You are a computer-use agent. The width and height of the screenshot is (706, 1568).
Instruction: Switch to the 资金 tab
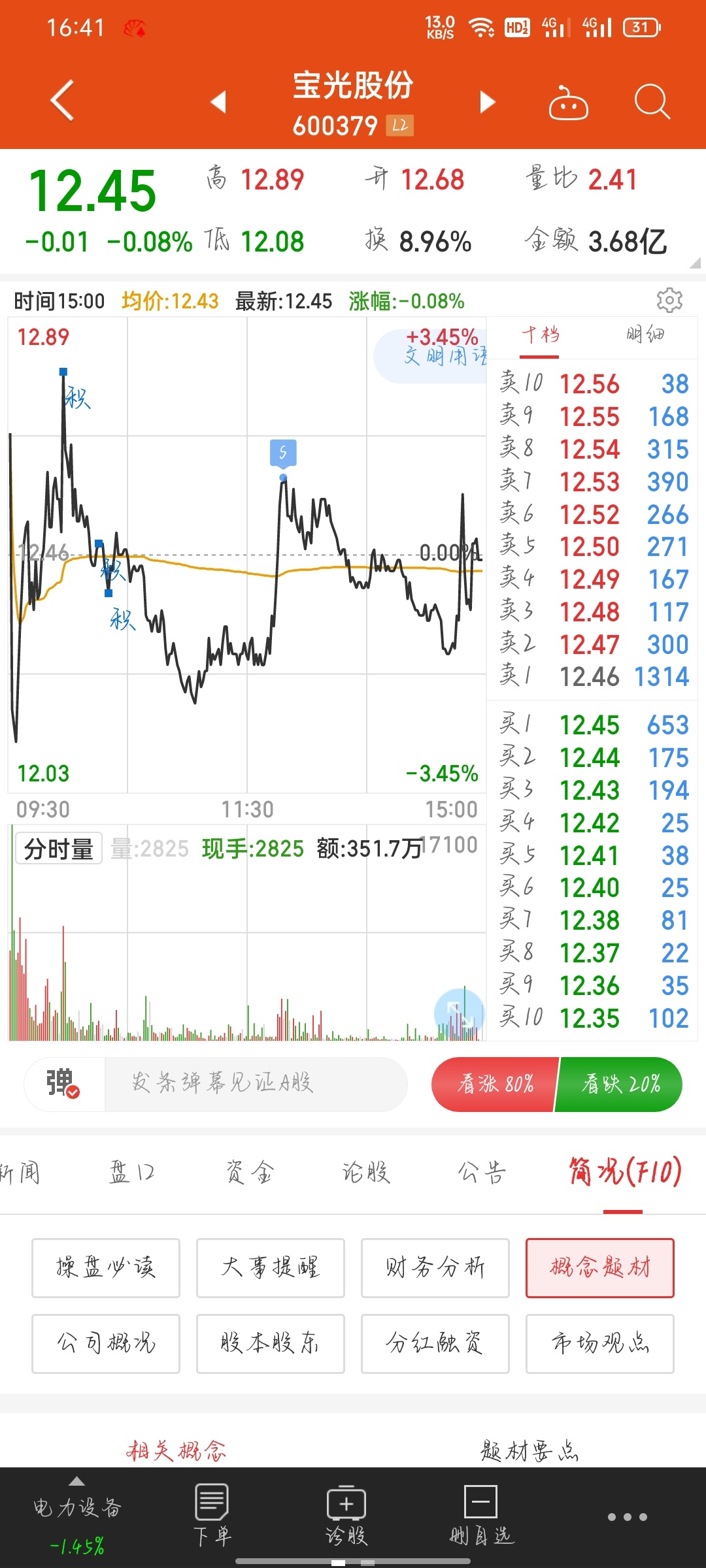tap(249, 1172)
